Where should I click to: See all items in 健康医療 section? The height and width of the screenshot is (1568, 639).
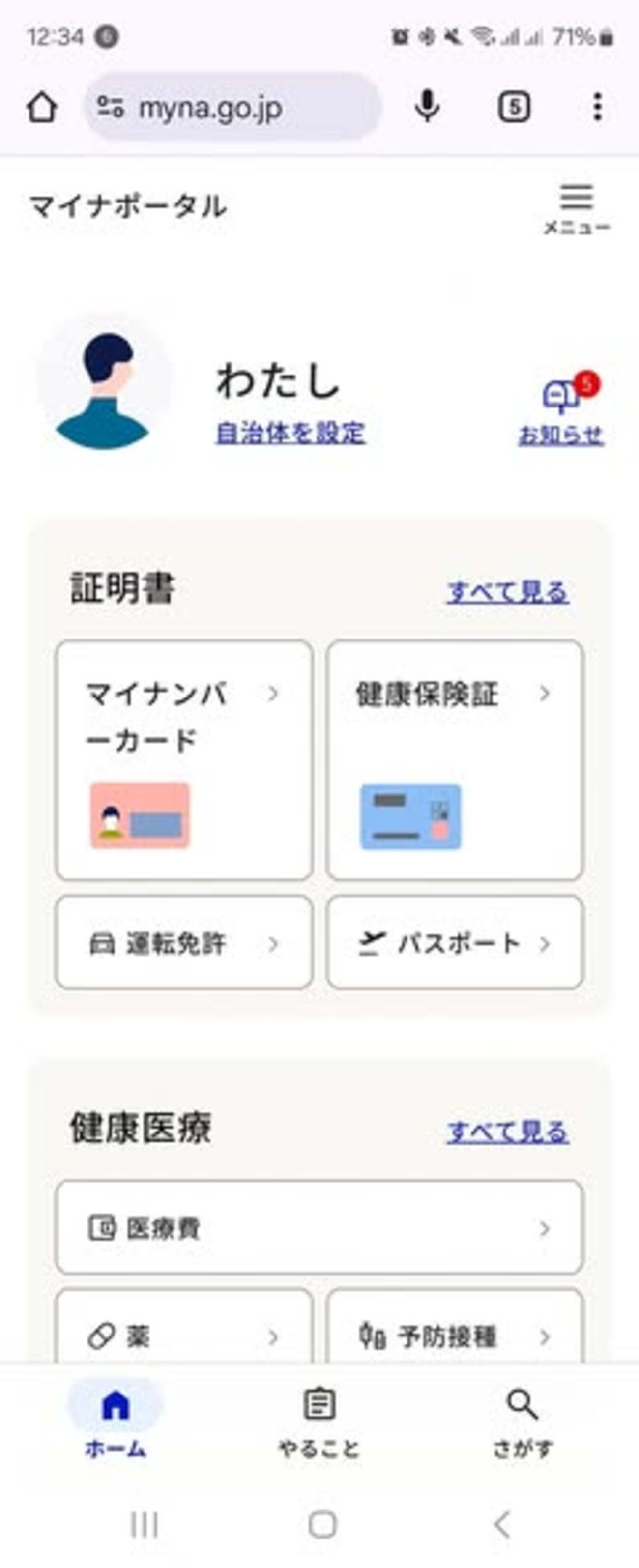tap(508, 1132)
